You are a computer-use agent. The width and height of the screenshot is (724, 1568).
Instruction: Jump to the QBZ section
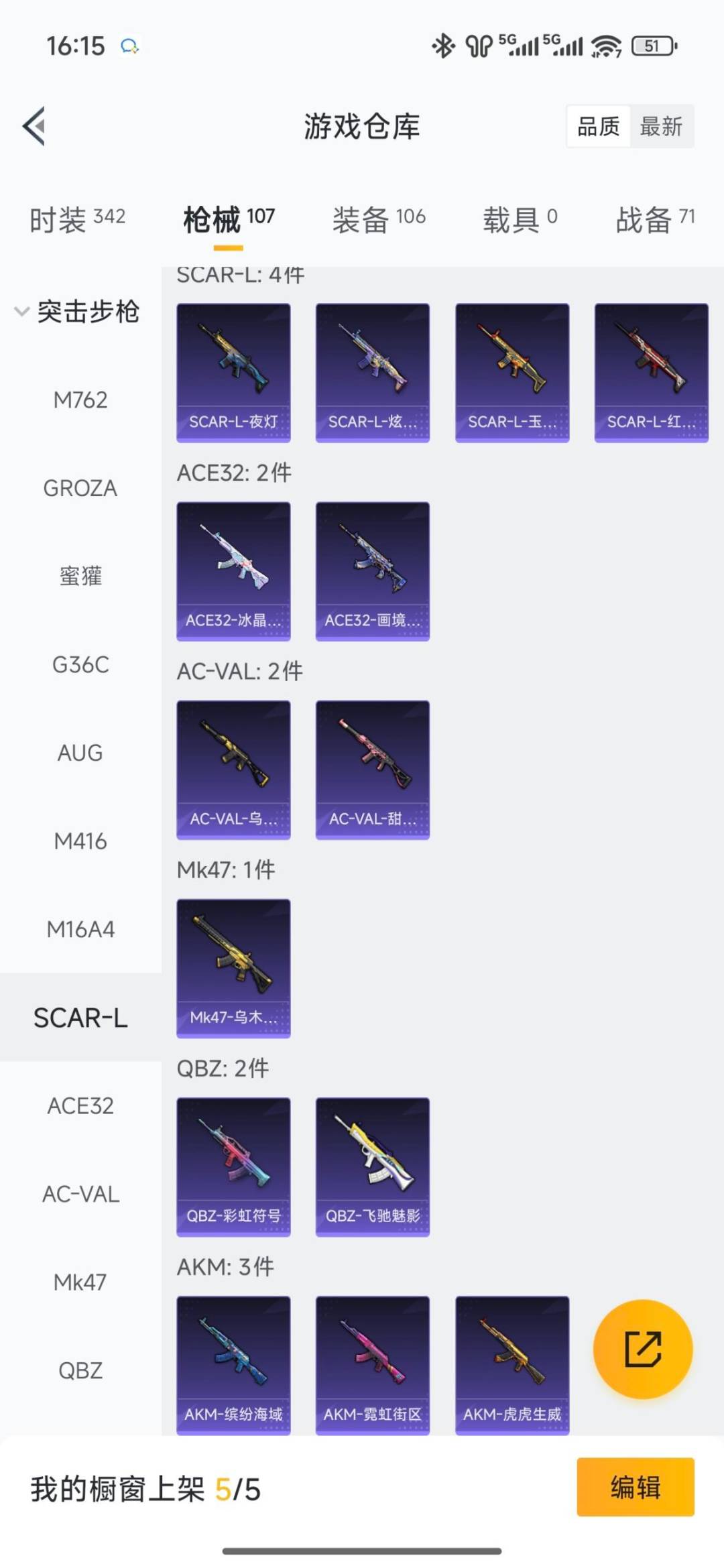[x=80, y=1371]
